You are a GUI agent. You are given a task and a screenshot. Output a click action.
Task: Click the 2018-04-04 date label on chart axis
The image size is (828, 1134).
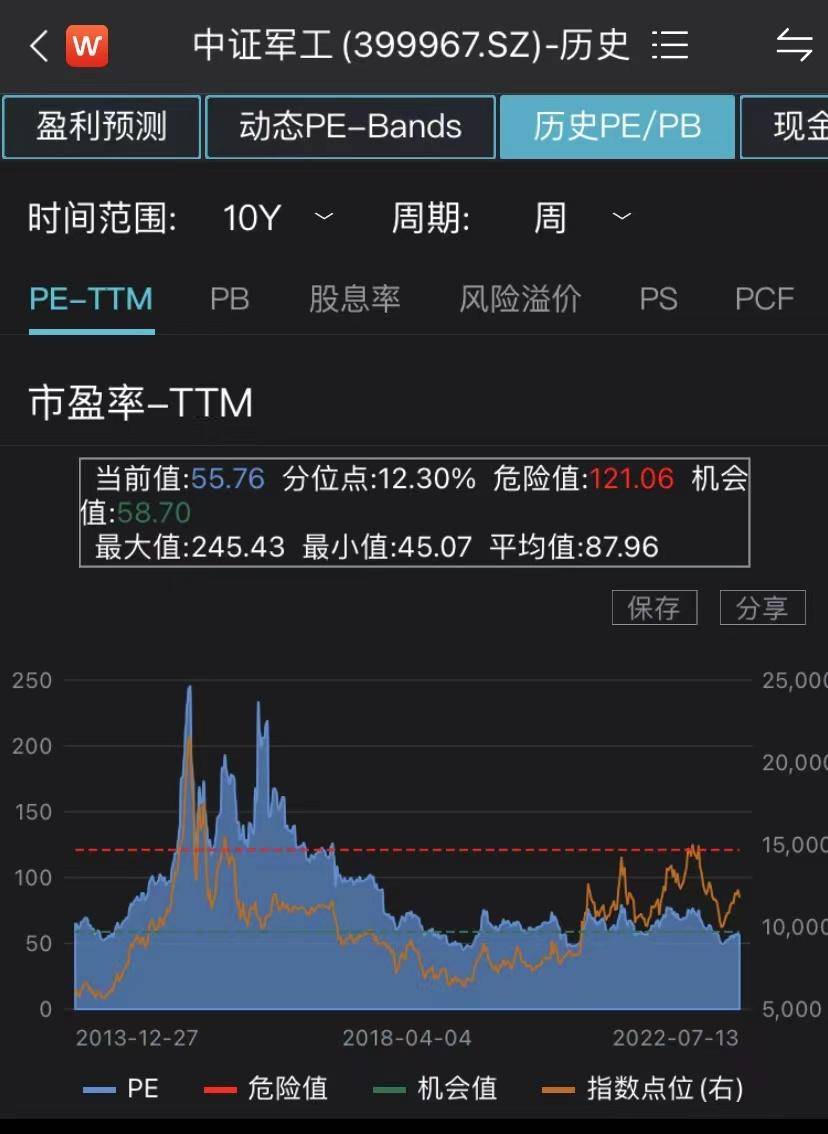click(403, 1039)
